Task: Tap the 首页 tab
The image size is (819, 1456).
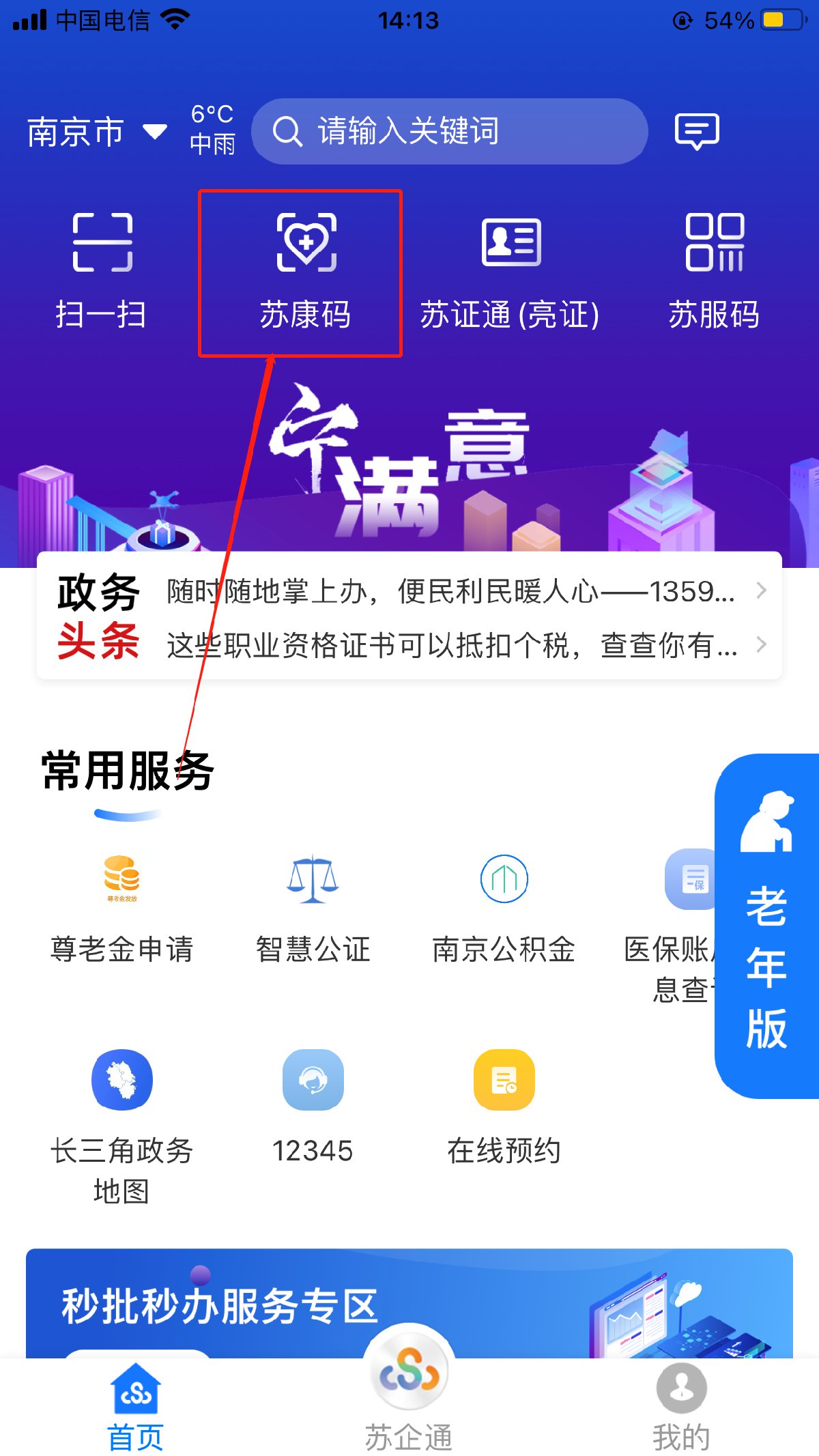Action: (136, 1406)
